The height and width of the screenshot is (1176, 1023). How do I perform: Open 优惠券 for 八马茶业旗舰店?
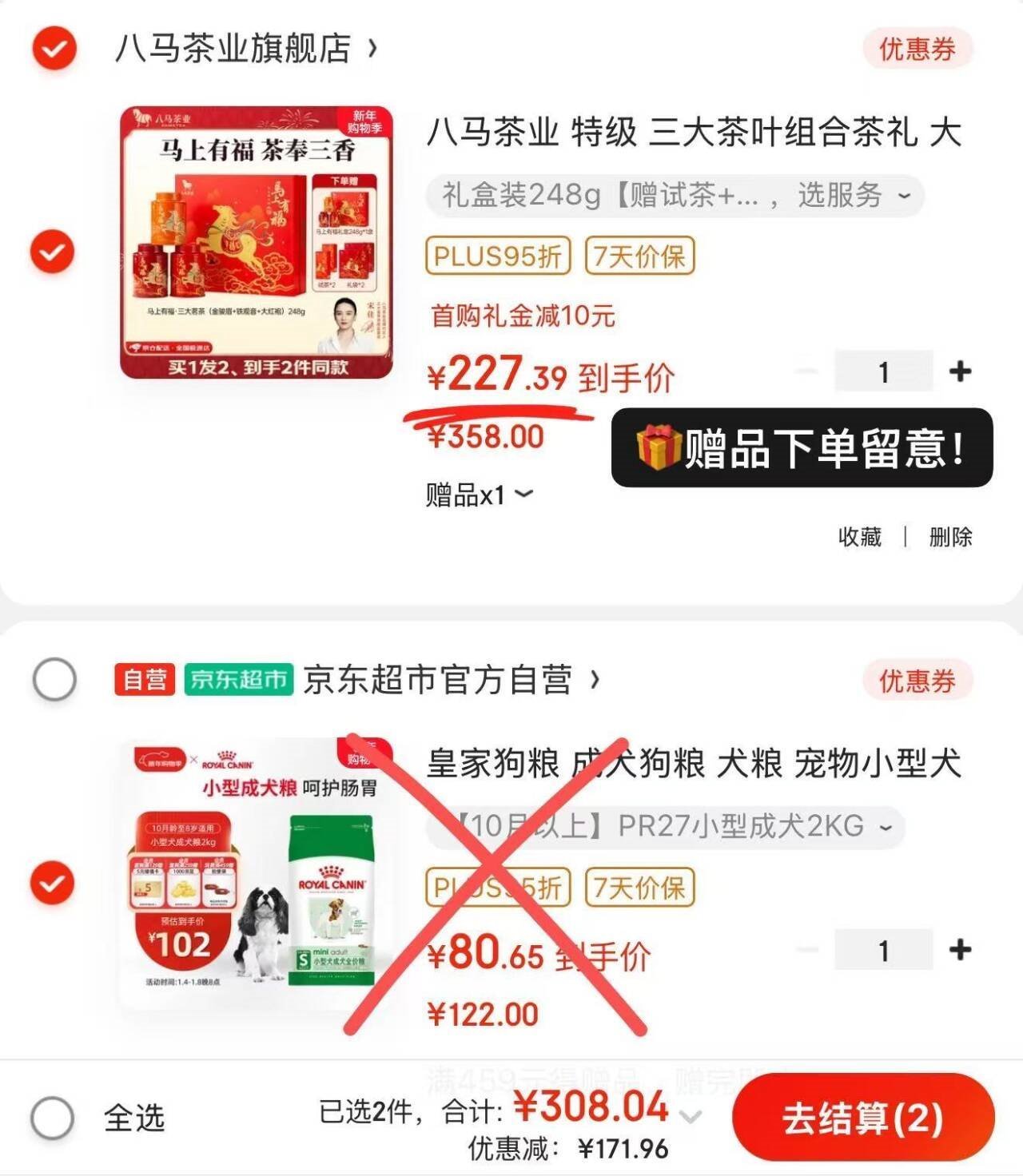point(917,49)
